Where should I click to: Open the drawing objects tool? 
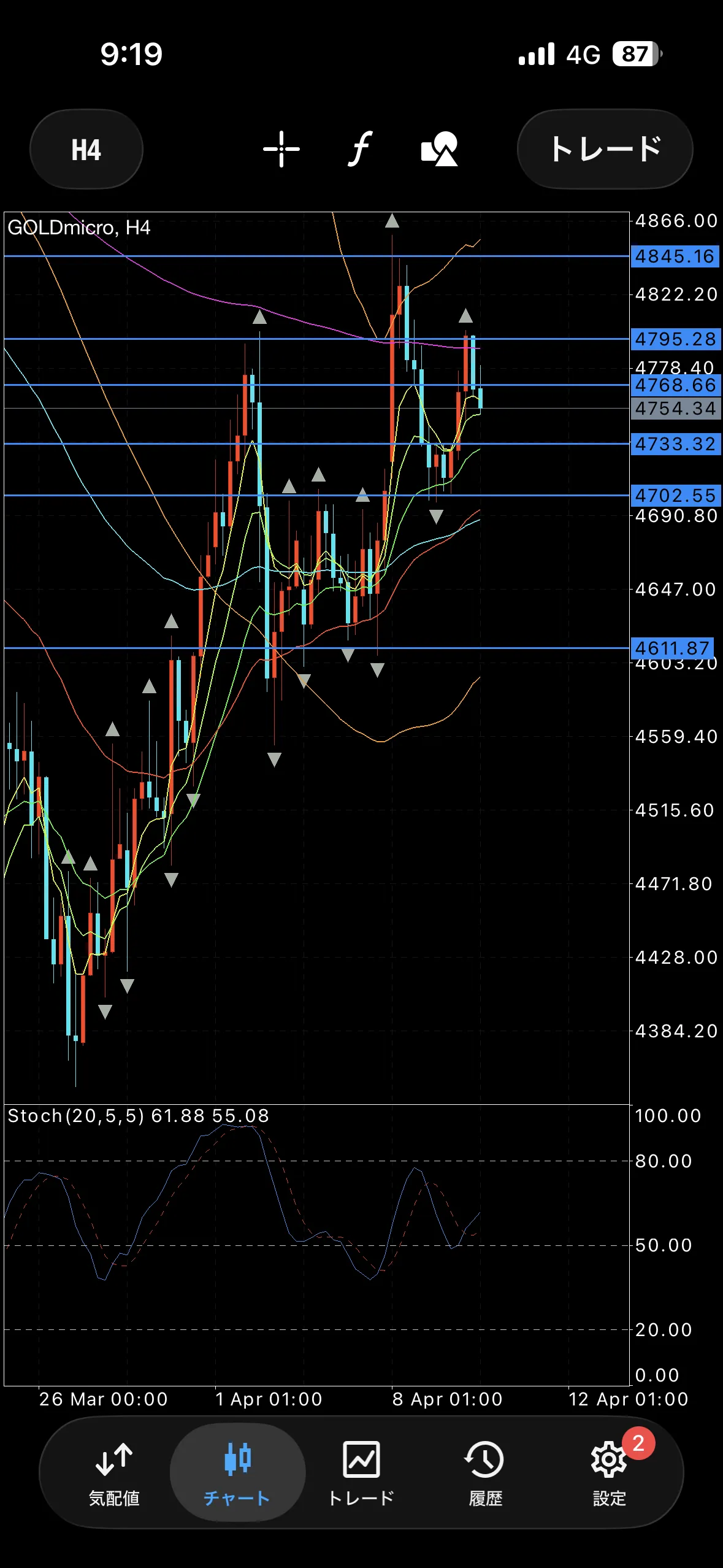click(439, 149)
